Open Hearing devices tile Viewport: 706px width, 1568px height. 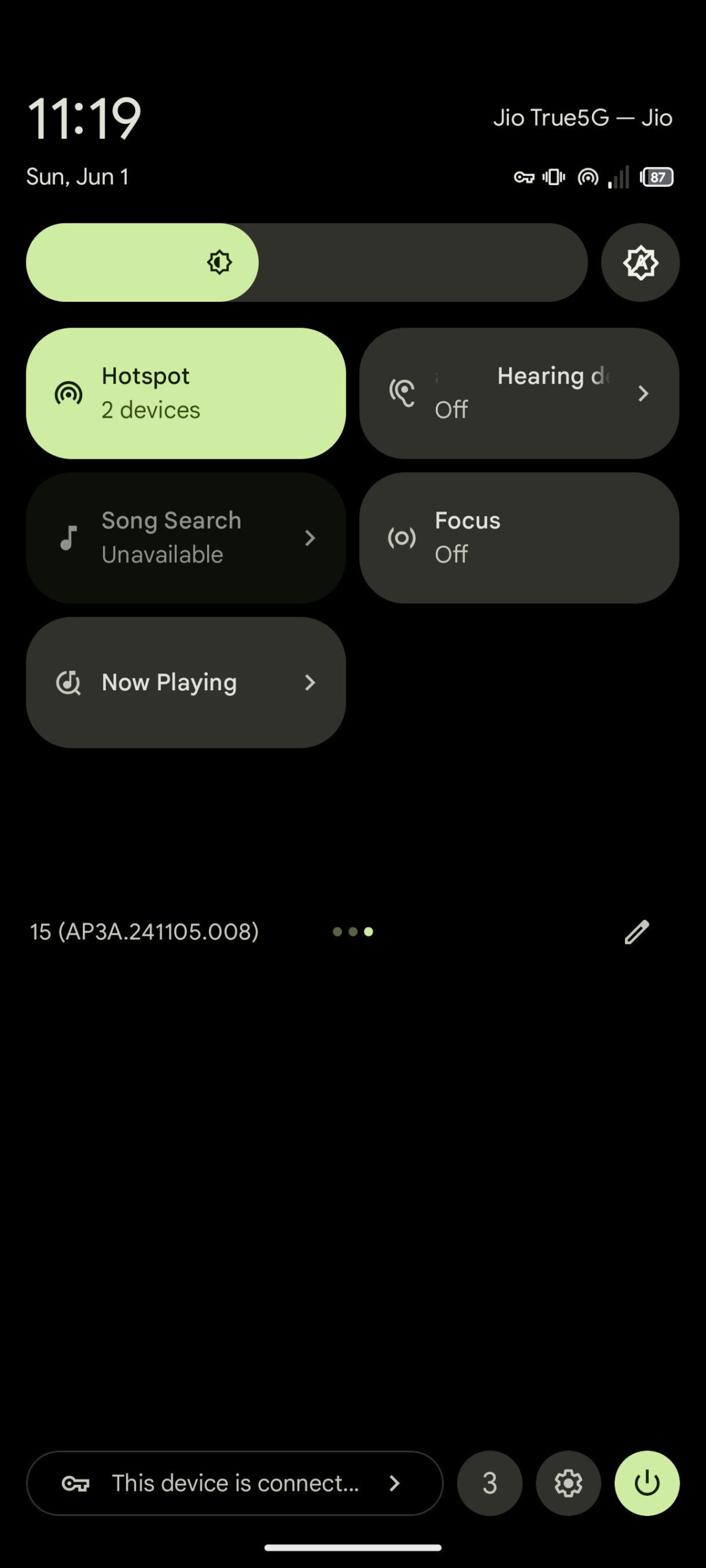(x=519, y=393)
